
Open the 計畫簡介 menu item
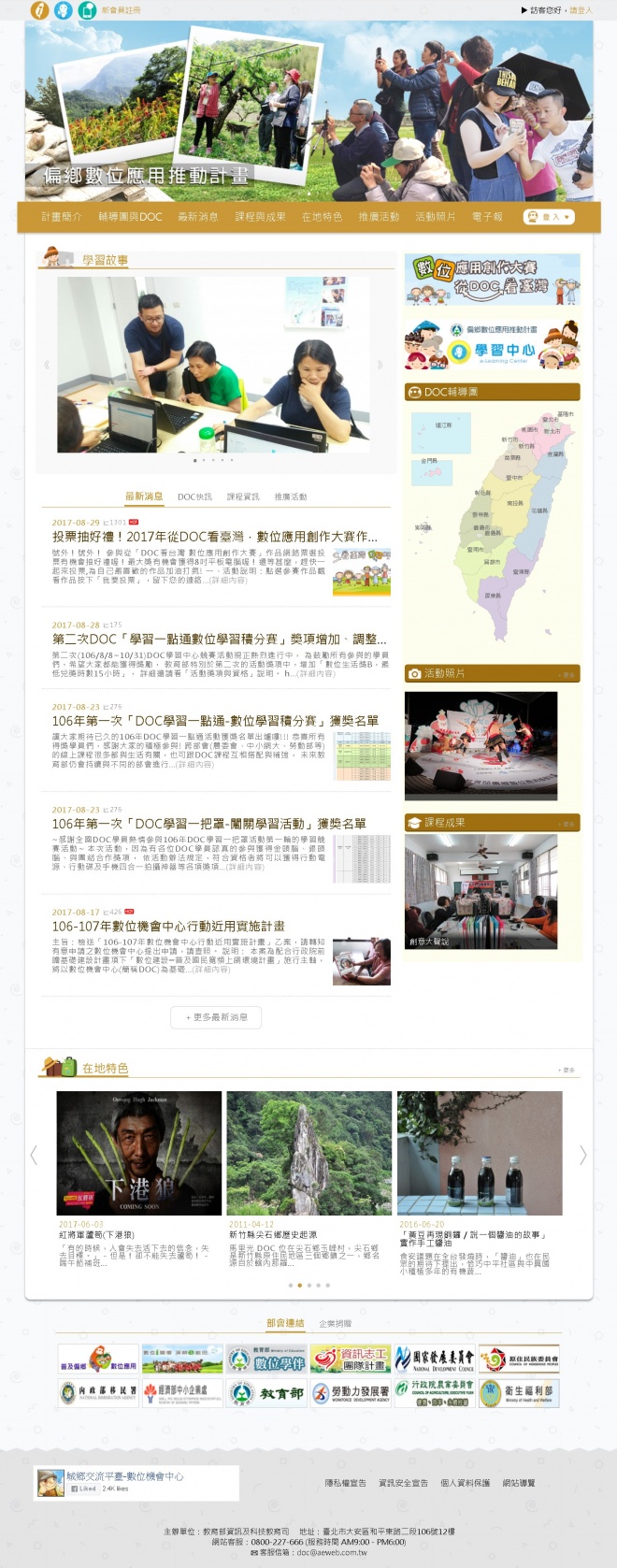point(61,217)
